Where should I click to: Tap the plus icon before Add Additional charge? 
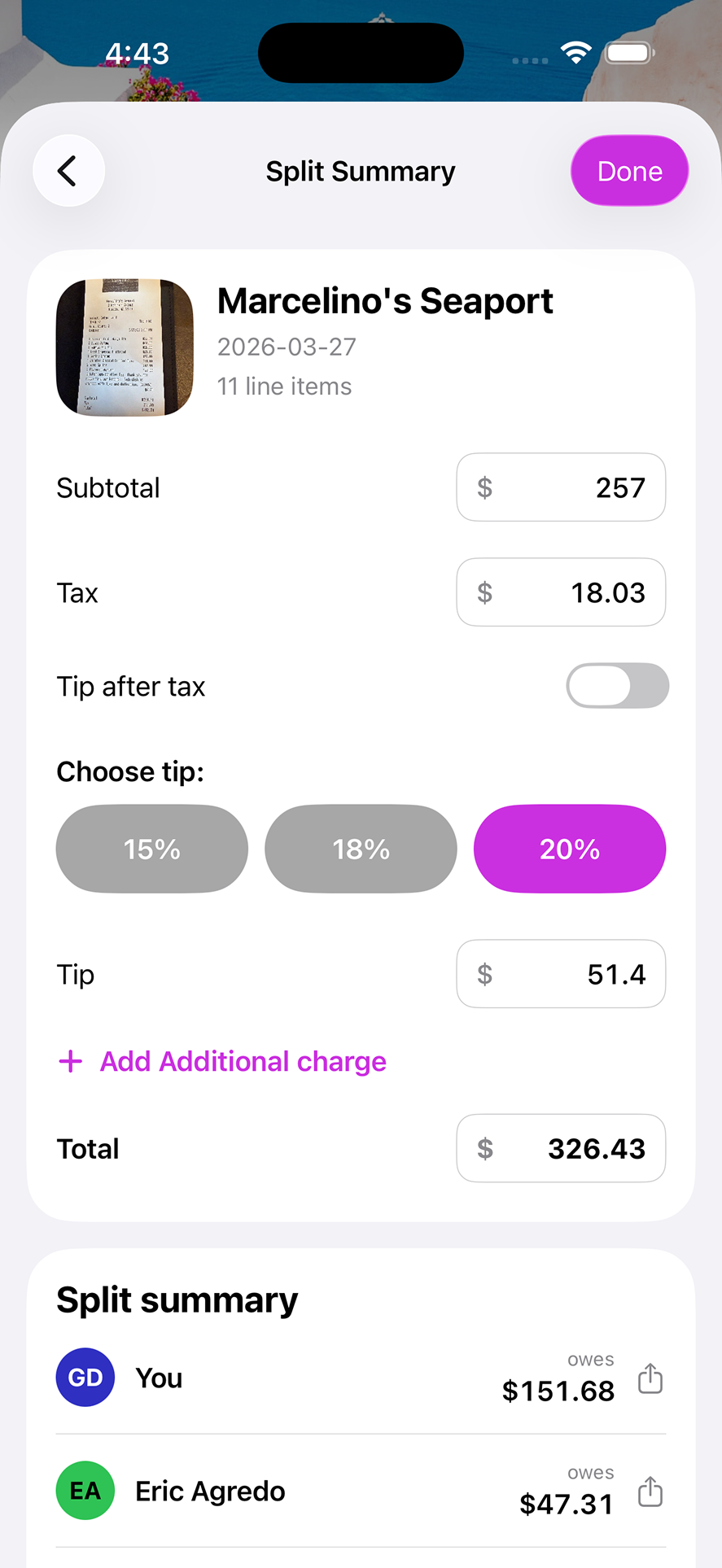(x=70, y=1061)
